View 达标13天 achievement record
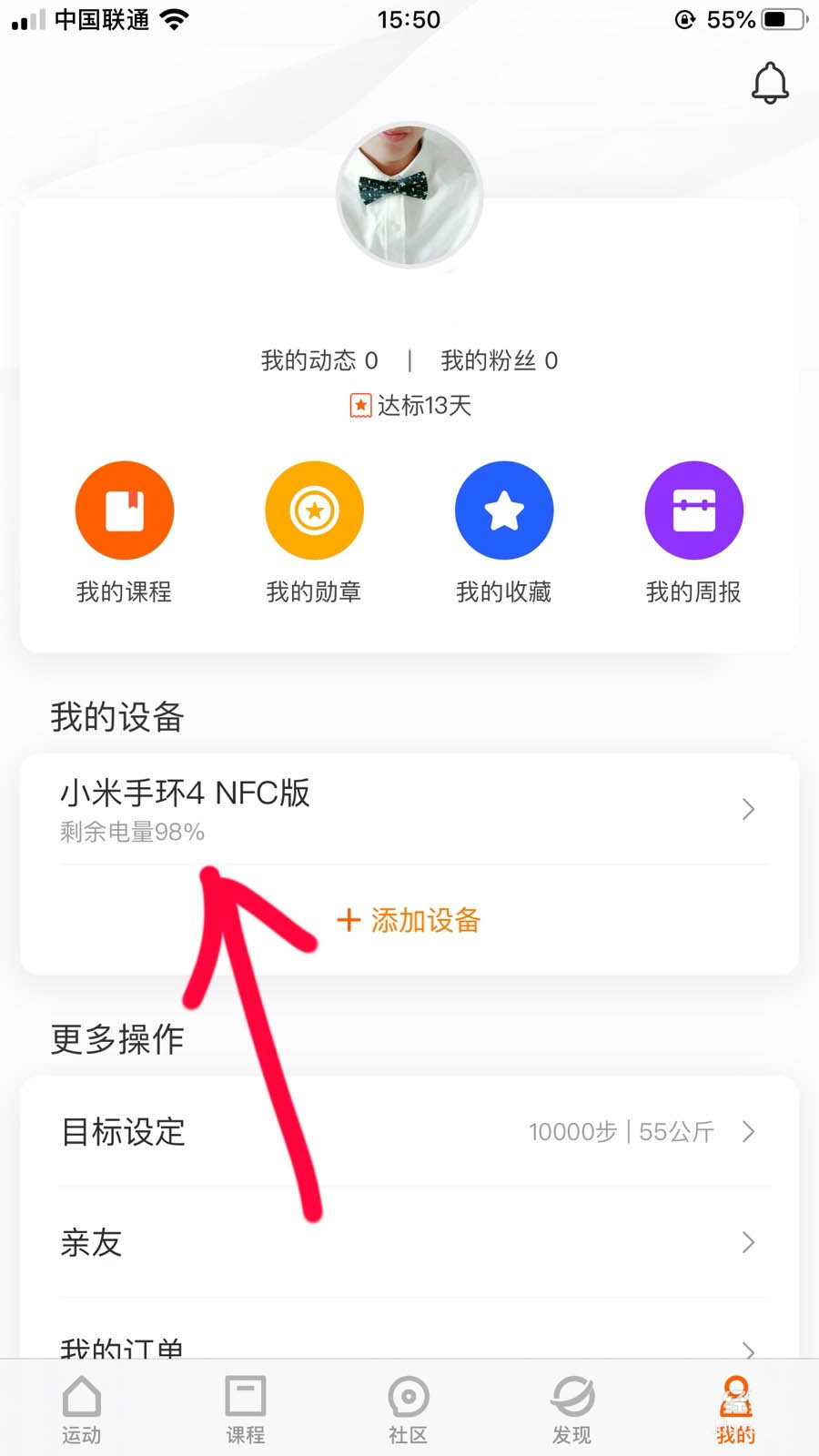Screen dimensions: 819x1456 coord(410,406)
